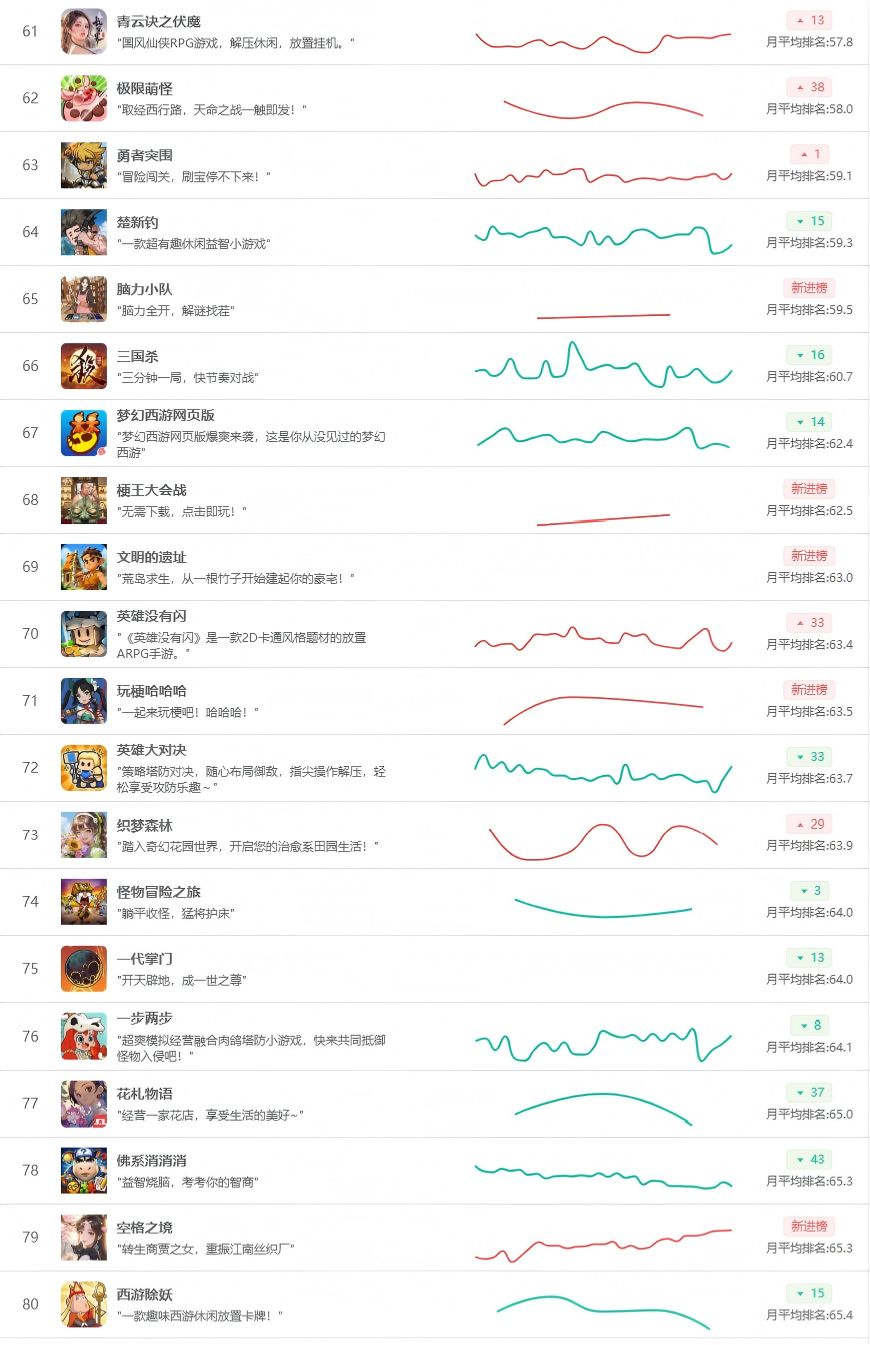Open the 极限萌怪 game row

[434, 98]
